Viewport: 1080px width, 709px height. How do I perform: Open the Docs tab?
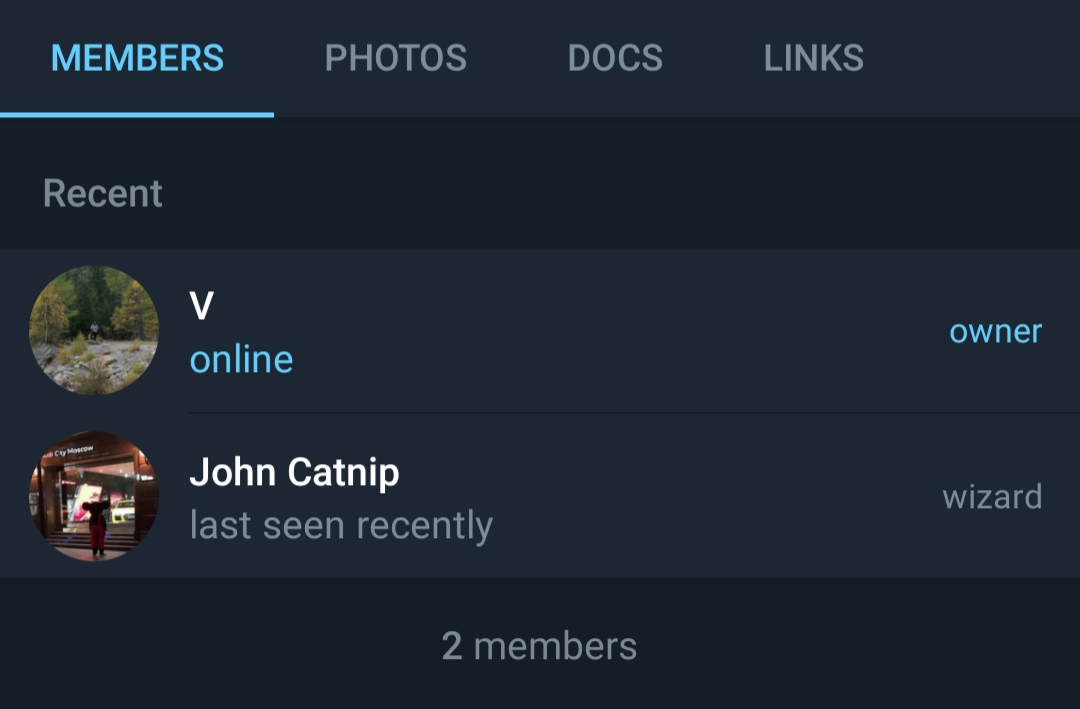pos(615,58)
